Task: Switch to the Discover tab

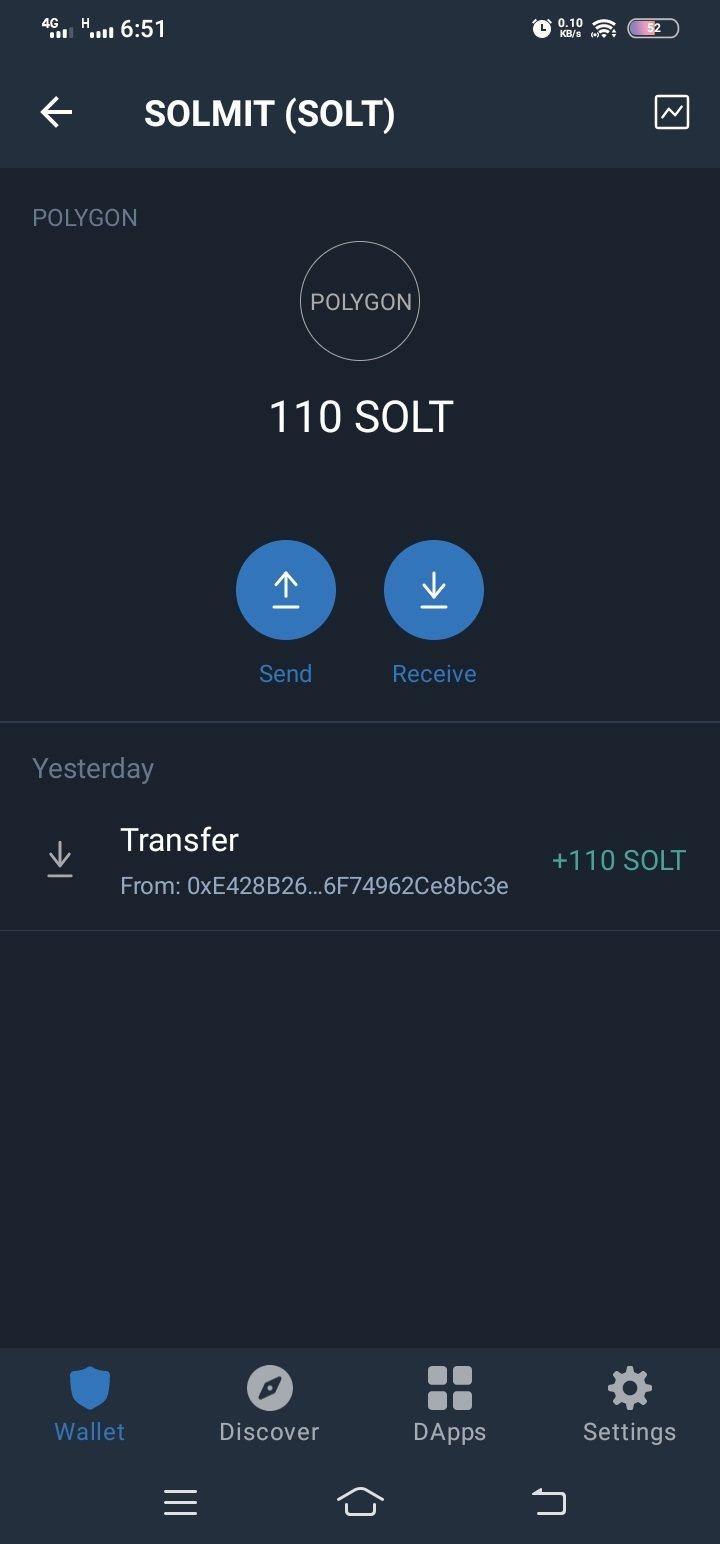Action: (269, 1404)
